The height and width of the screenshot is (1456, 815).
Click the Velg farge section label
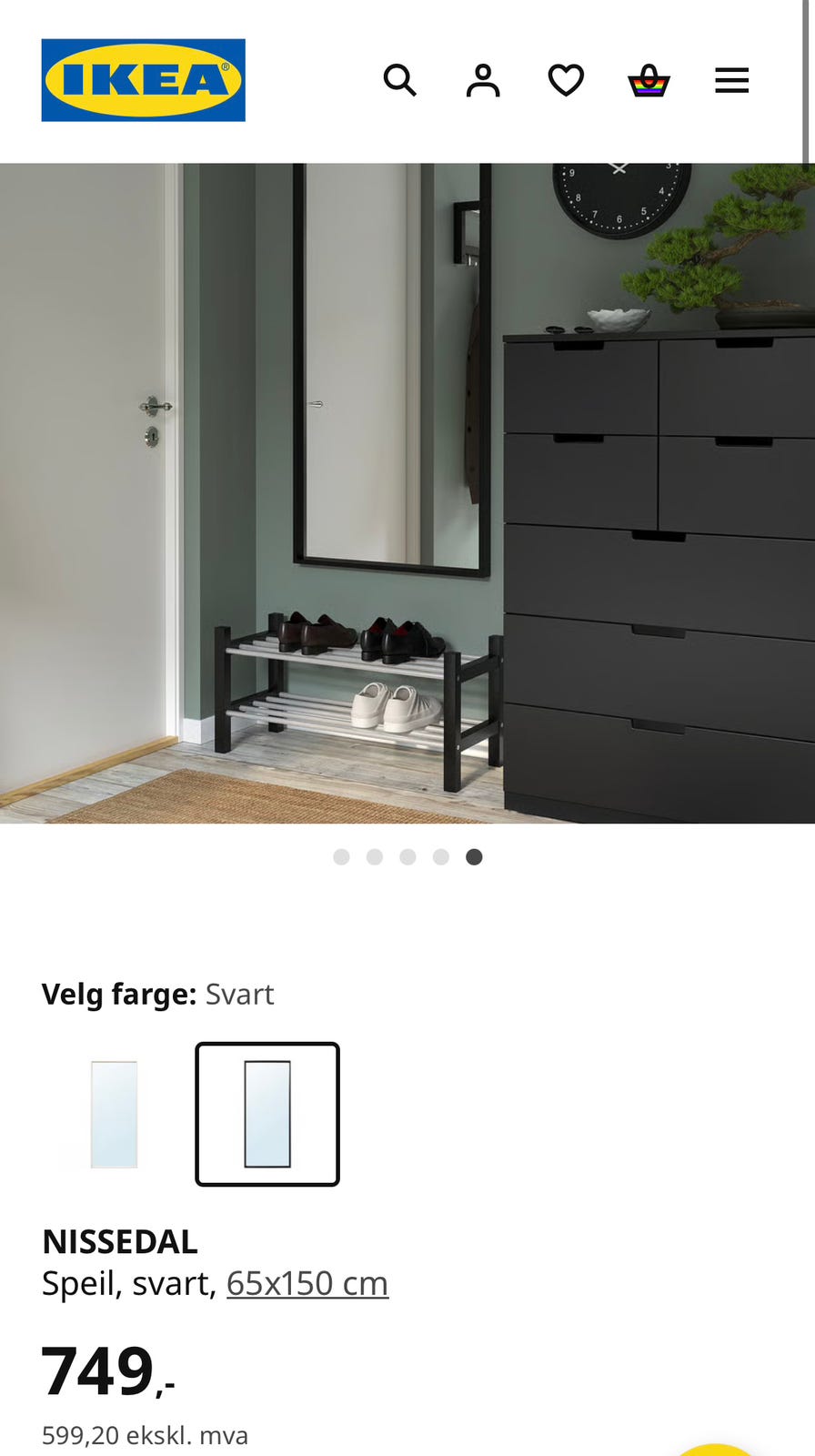119,994
